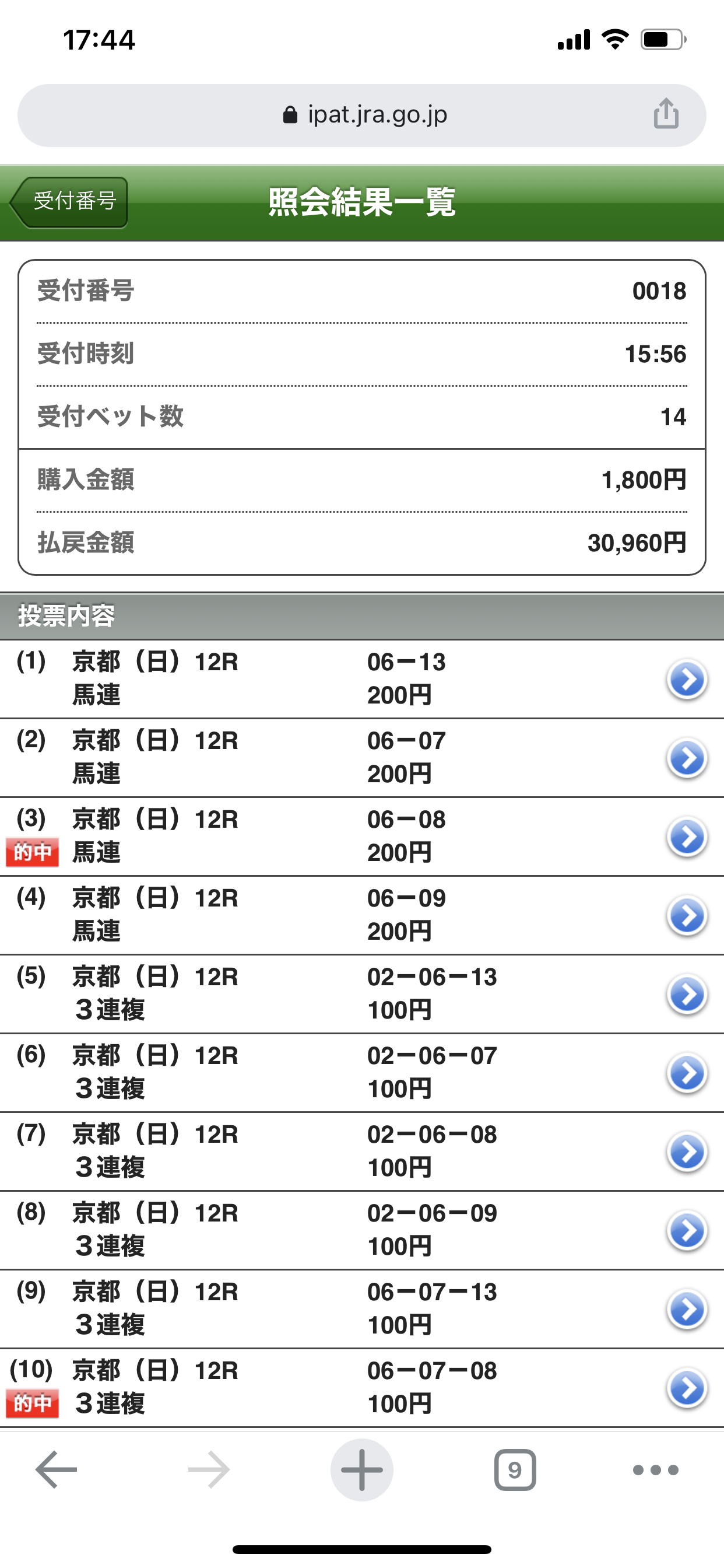Screen dimensions: 724x1568
Task: Select bet (7) 3連複 02-06-08
Action: [x=687, y=1151]
